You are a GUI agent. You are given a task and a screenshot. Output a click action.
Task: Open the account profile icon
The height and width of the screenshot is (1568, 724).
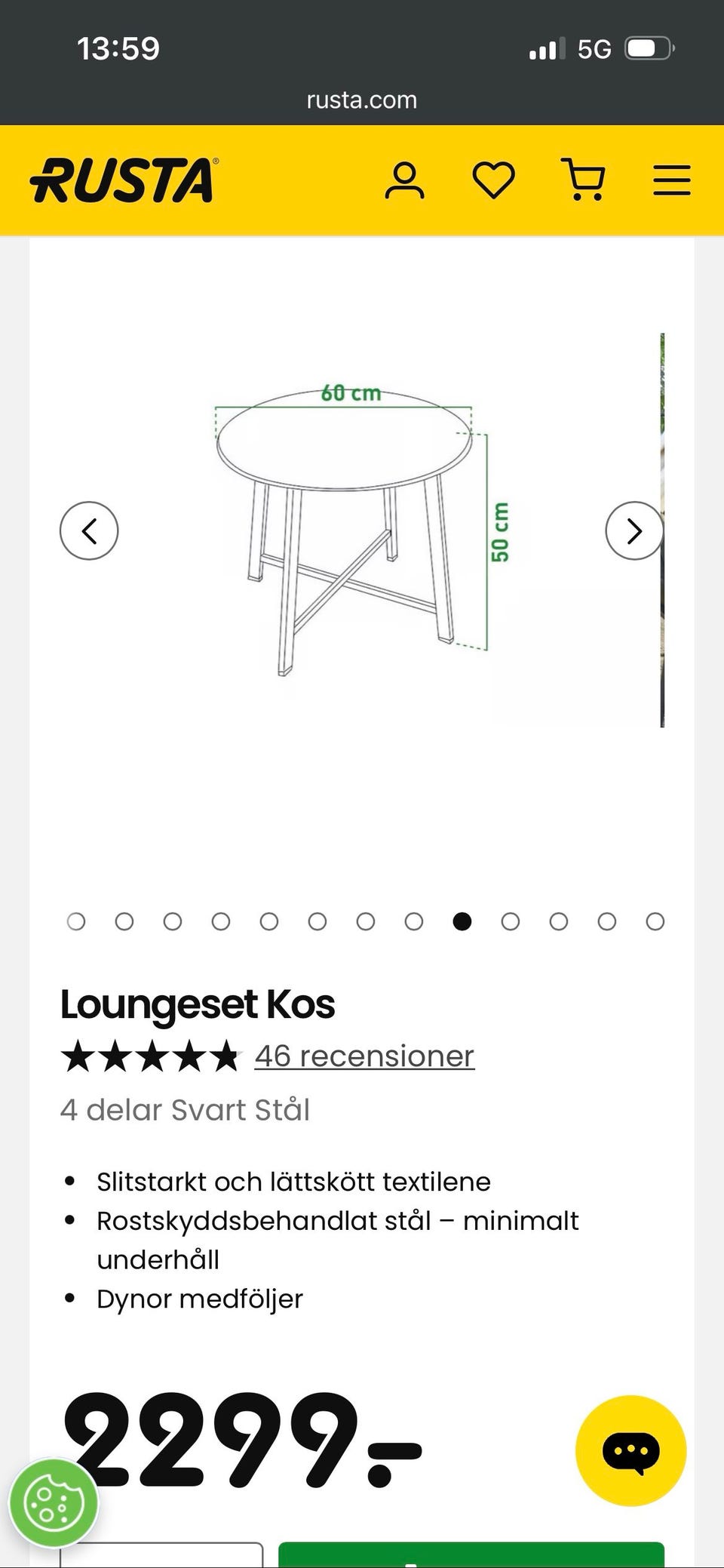(405, 181)
